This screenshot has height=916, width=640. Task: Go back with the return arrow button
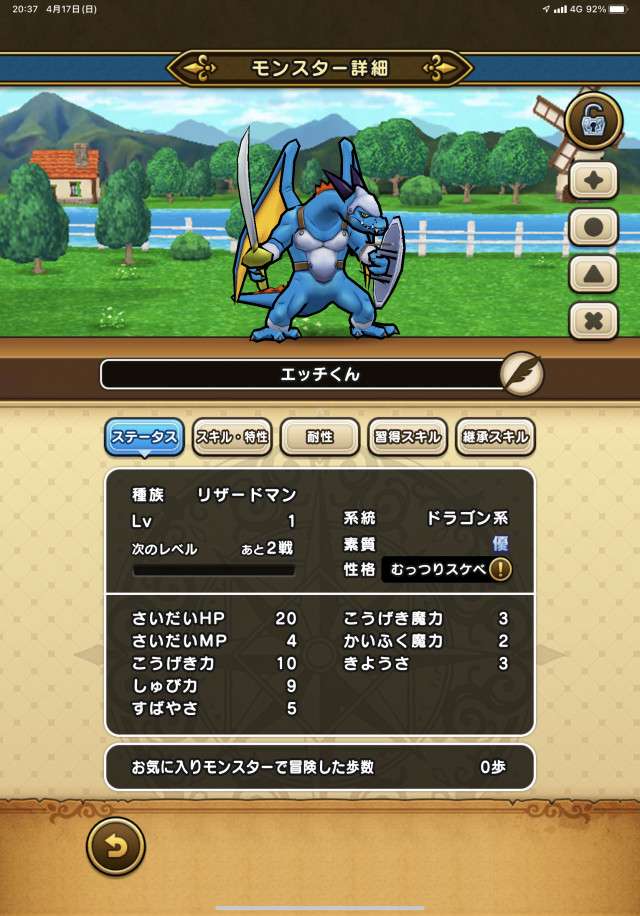pos(116,847)
